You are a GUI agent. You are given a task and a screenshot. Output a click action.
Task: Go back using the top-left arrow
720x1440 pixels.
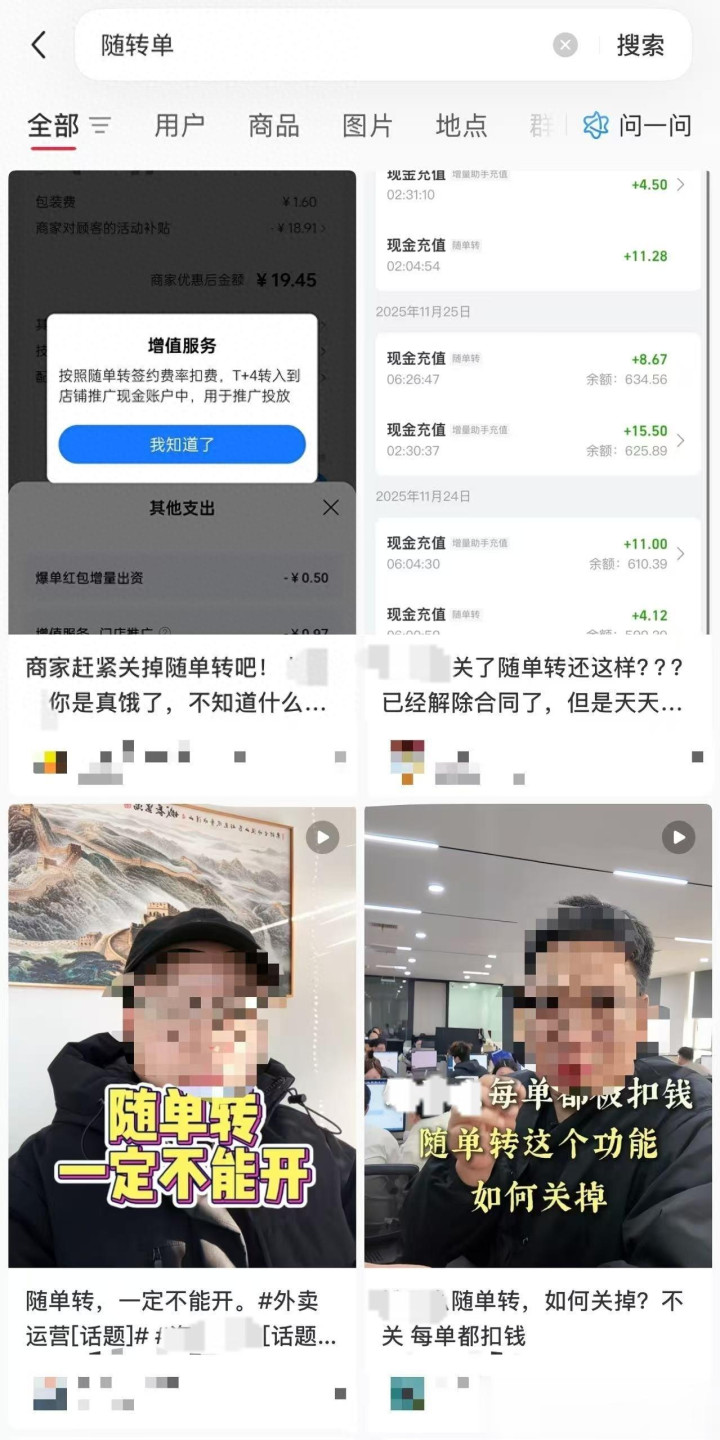(x=39, y=45)
